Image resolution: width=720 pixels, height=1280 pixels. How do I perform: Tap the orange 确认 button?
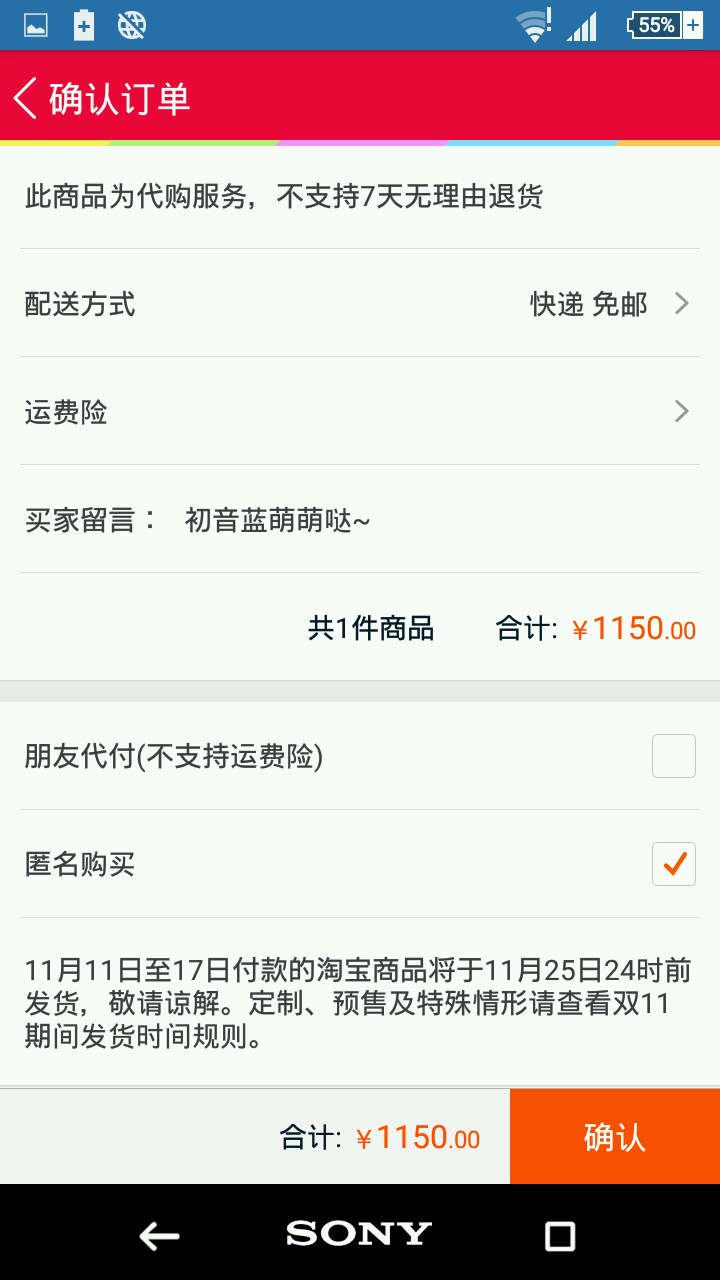click(614, 1137)
